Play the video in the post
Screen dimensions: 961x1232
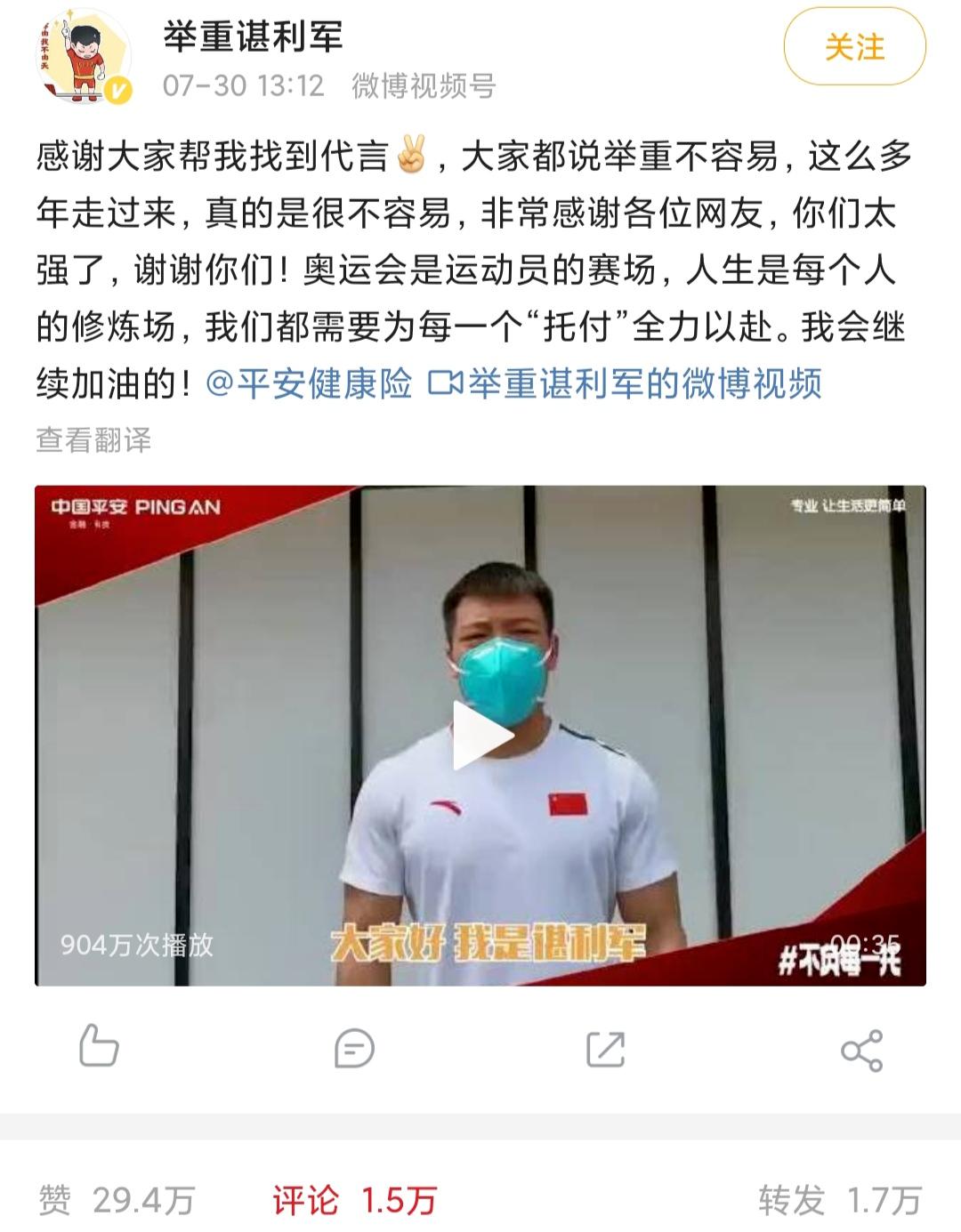(x=480, y=735)
